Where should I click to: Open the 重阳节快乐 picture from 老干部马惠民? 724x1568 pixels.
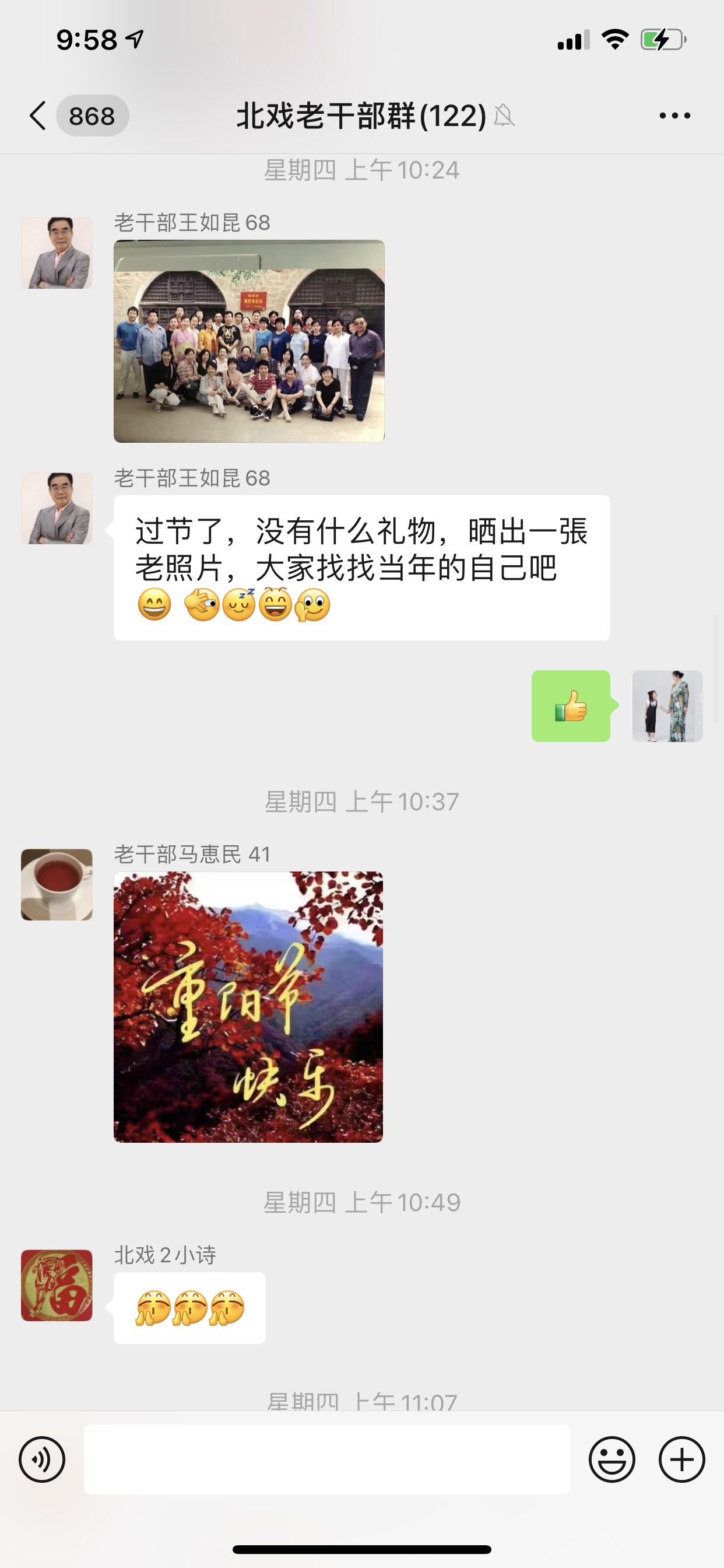pos(248,1007)
